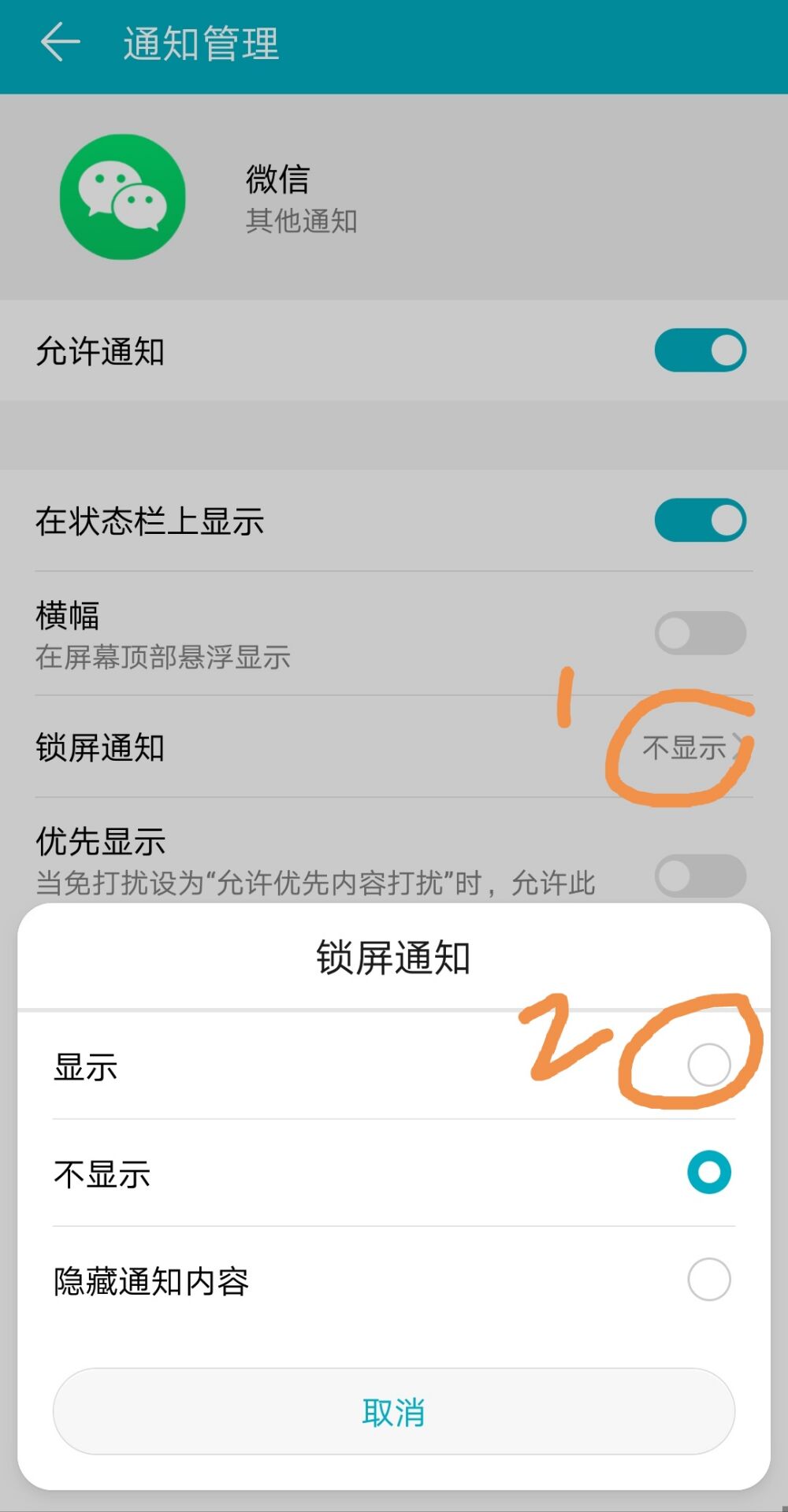The height and width of the screenshot is (1512, 788).
Task: Tap the green WeChat logo avatar
Action: (x=124, y=197)
